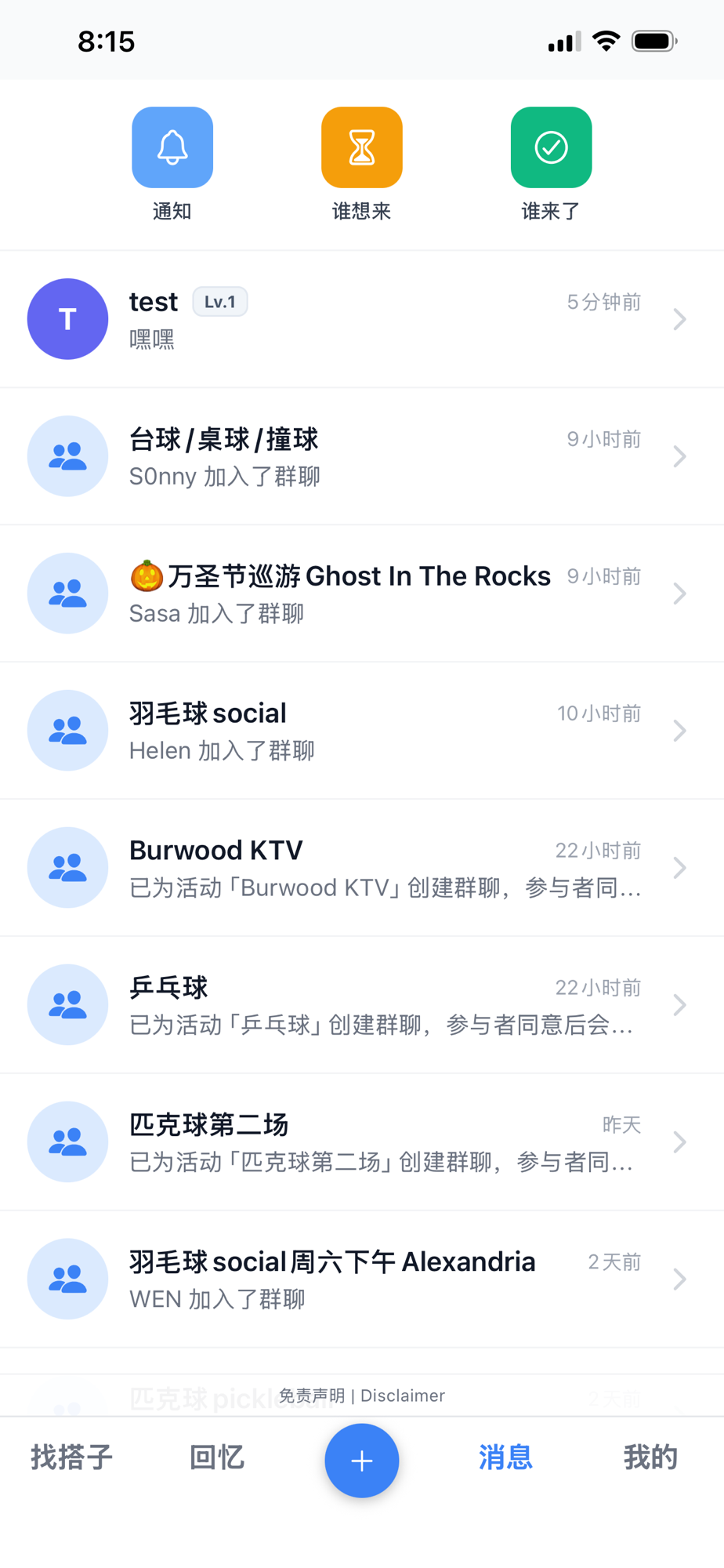Open the 乒乓球 group chat
Viewport: 724px width, 1568px height.
pos(360,1005)
